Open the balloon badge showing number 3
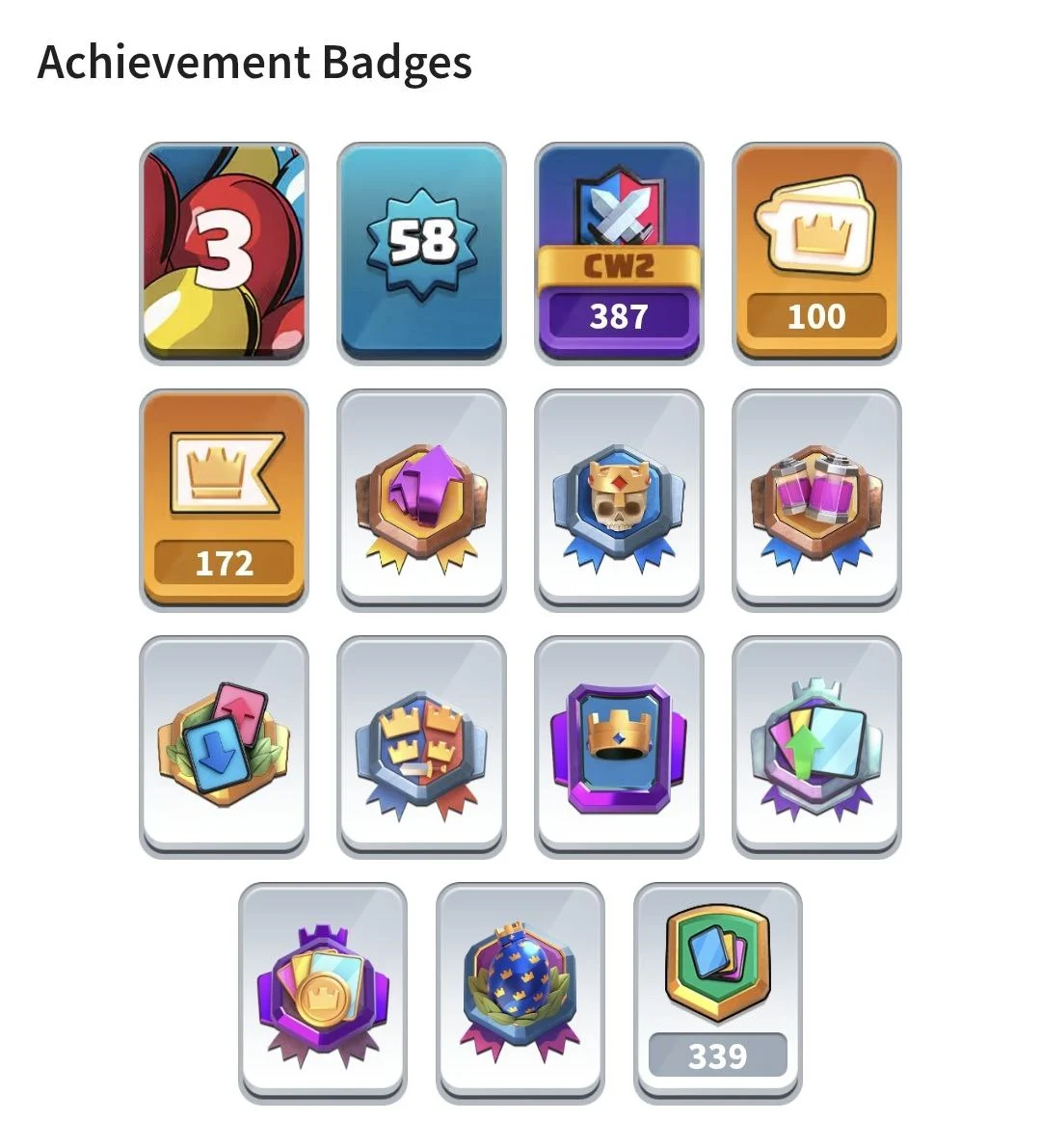Image resolution: width=1041 pixels, height=1148 pixels. [224, 254]
